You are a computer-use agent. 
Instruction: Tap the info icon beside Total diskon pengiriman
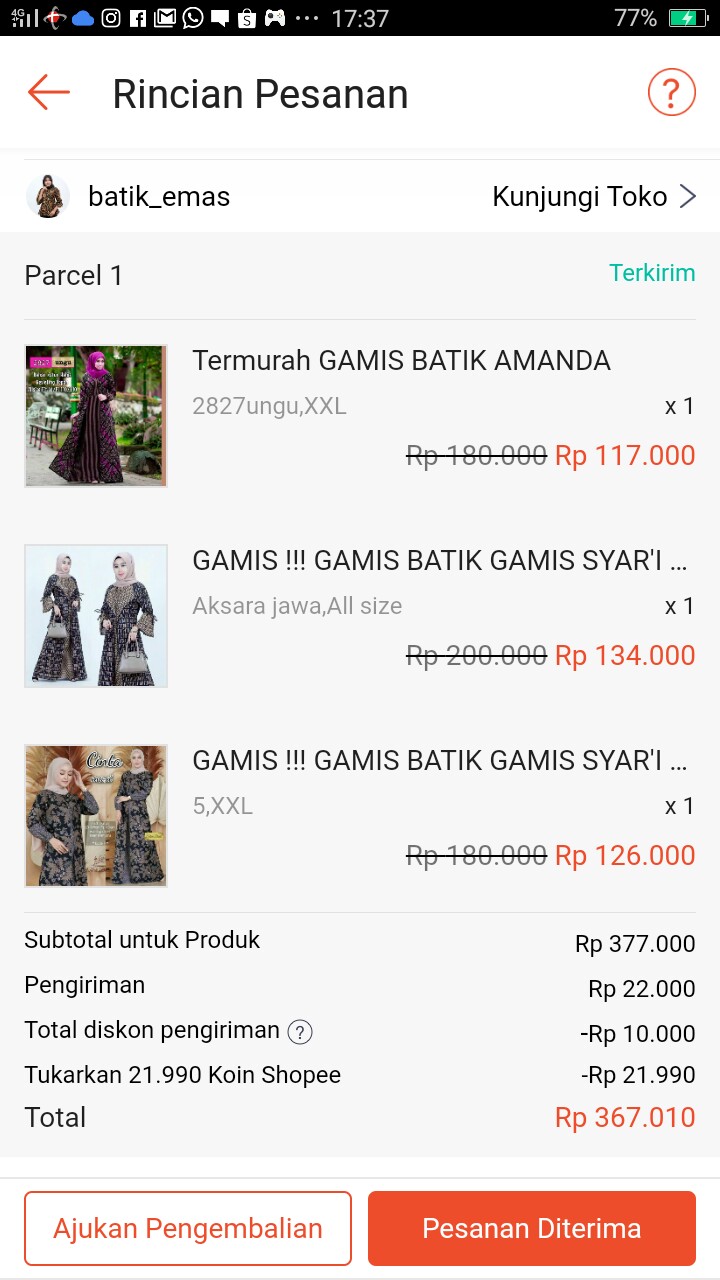(300, 1031)
